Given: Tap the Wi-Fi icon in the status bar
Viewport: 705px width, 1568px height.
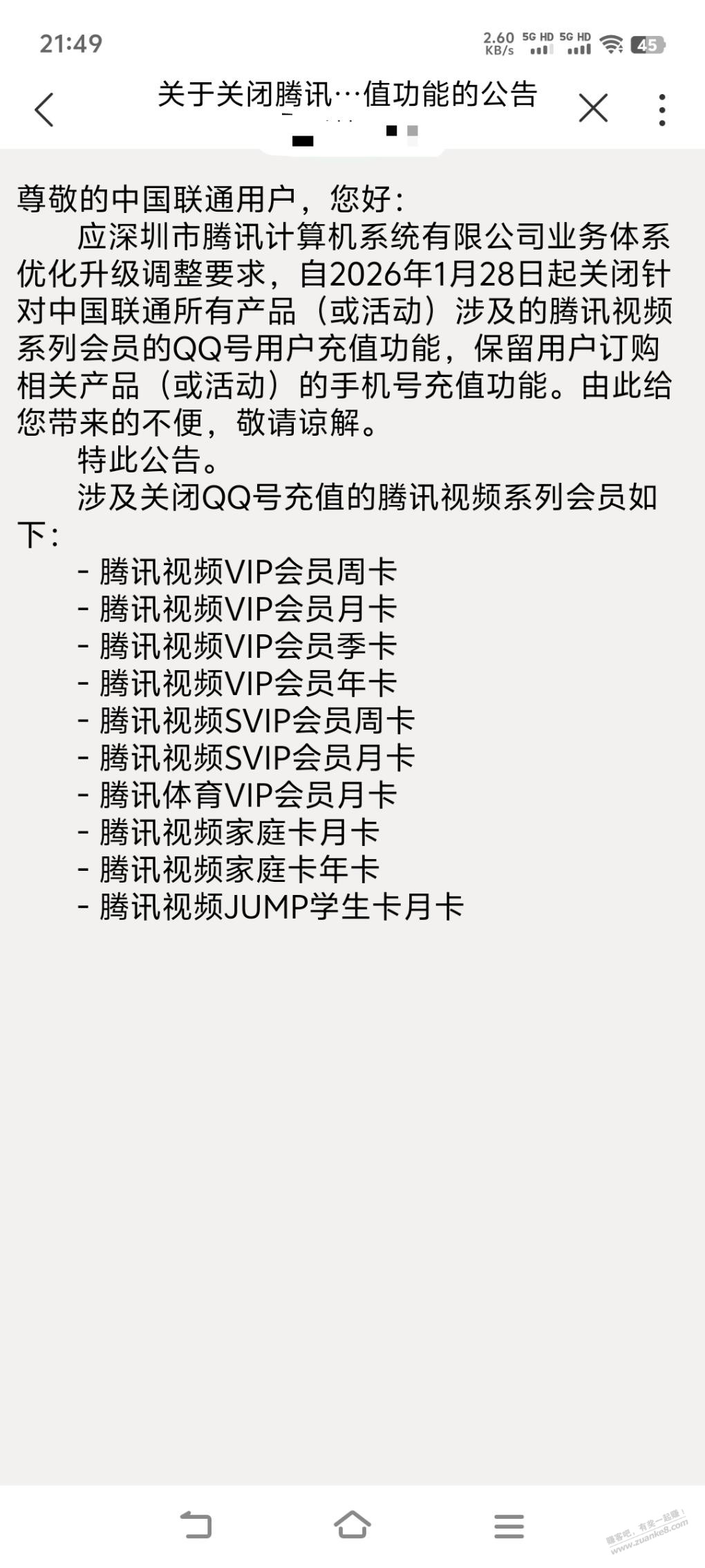Looking at the screenshot, I should (x=612, y=43).
